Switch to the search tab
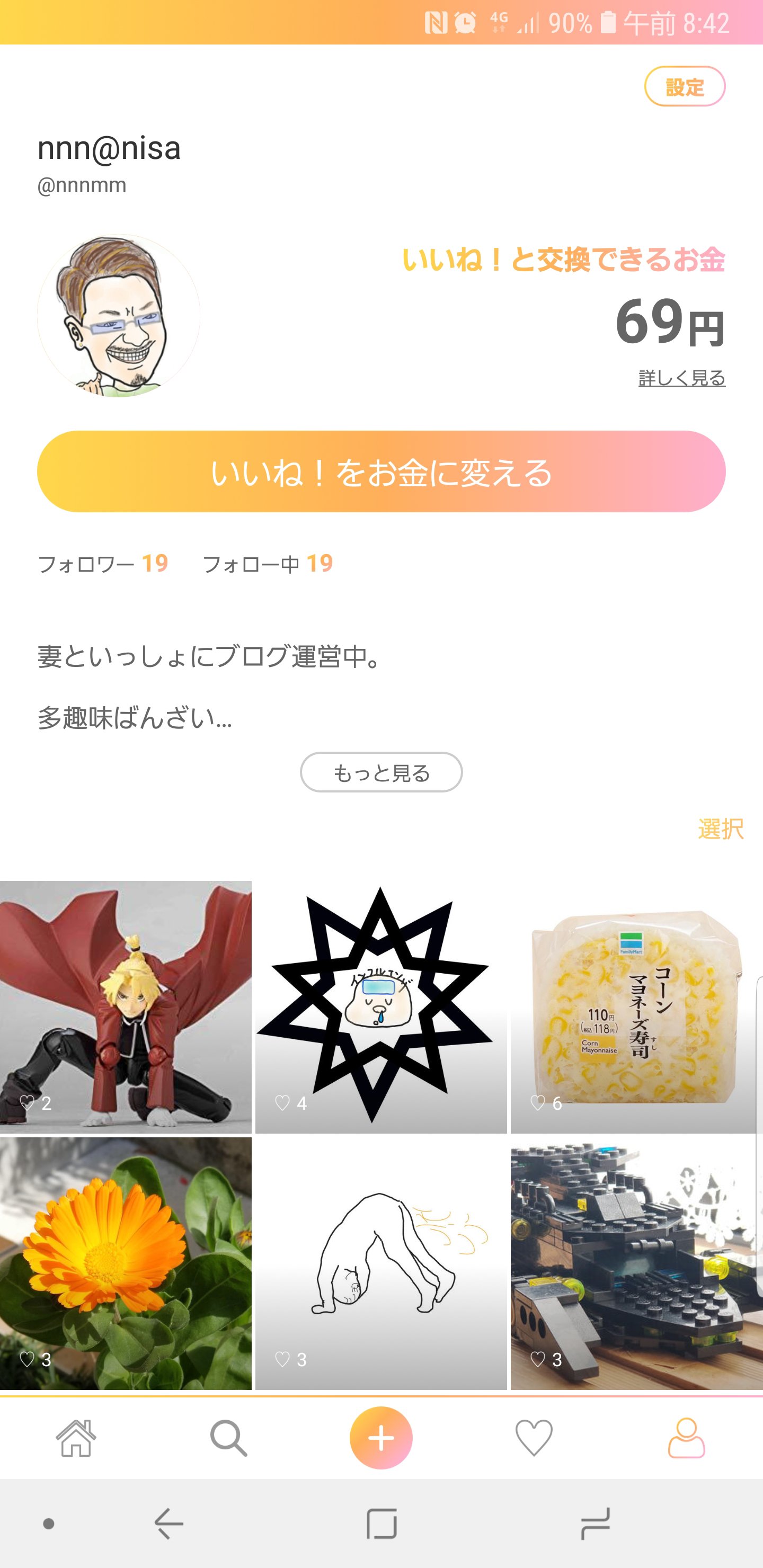The image size is (763, 1568). pyautogui.click(x=228, y=1438)
